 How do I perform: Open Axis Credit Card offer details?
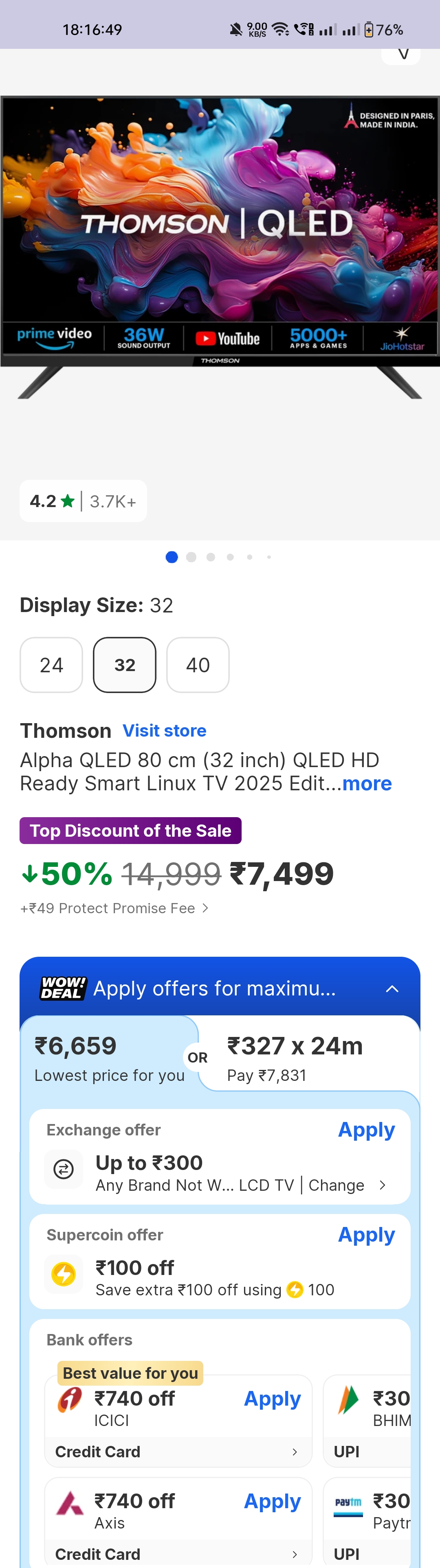(x=177, y=1554)
